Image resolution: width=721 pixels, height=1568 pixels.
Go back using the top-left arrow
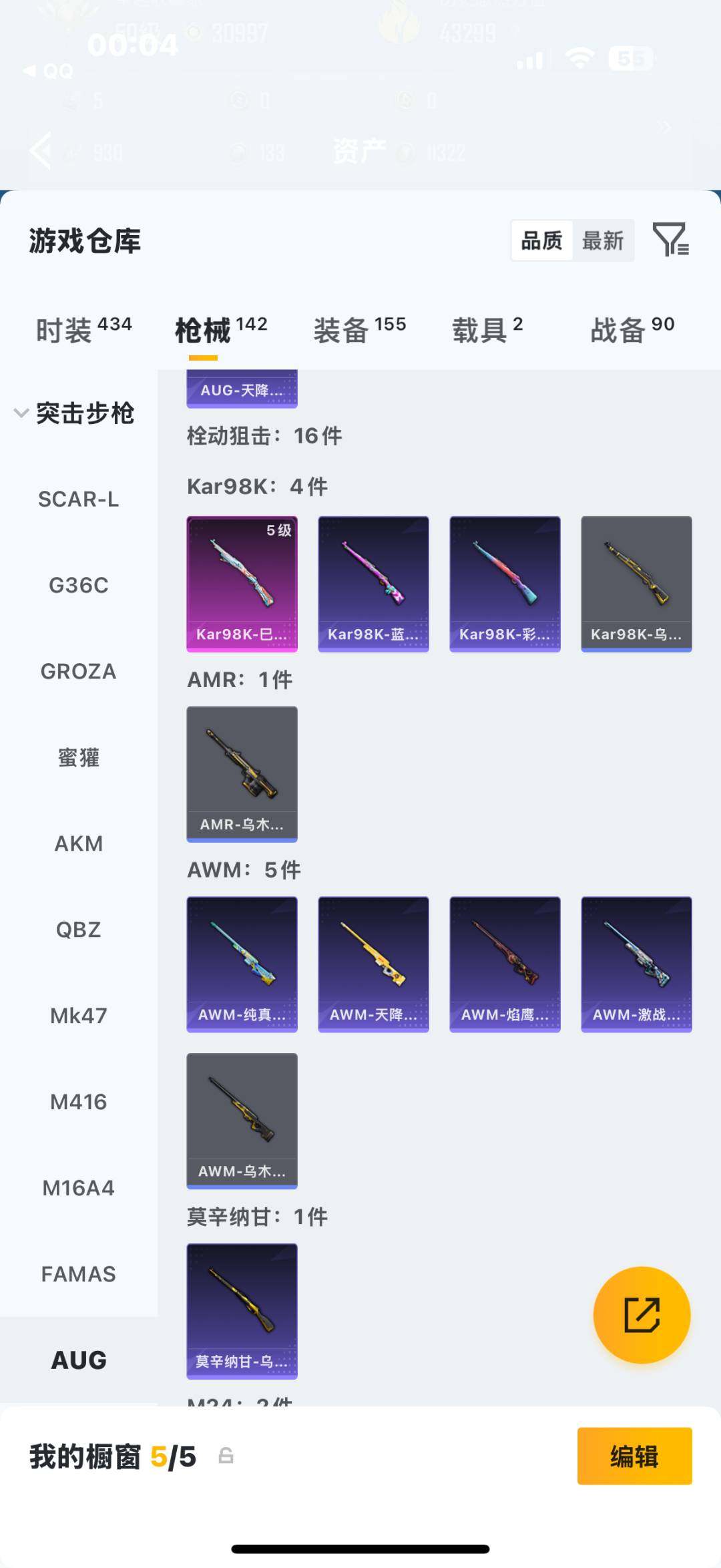coord(41,150)
